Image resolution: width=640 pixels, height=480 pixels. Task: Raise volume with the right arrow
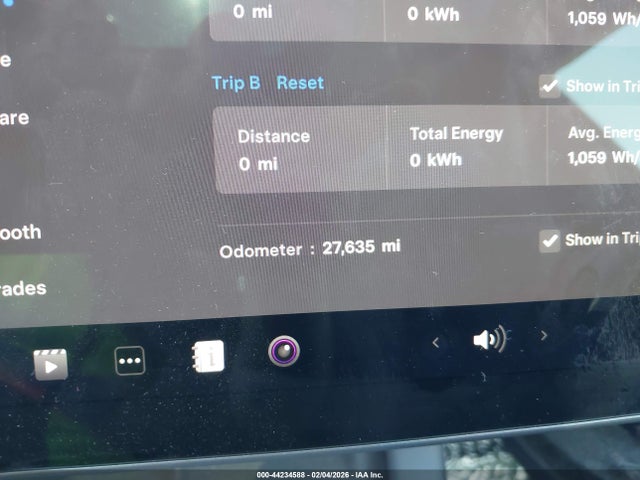(544, 336)
